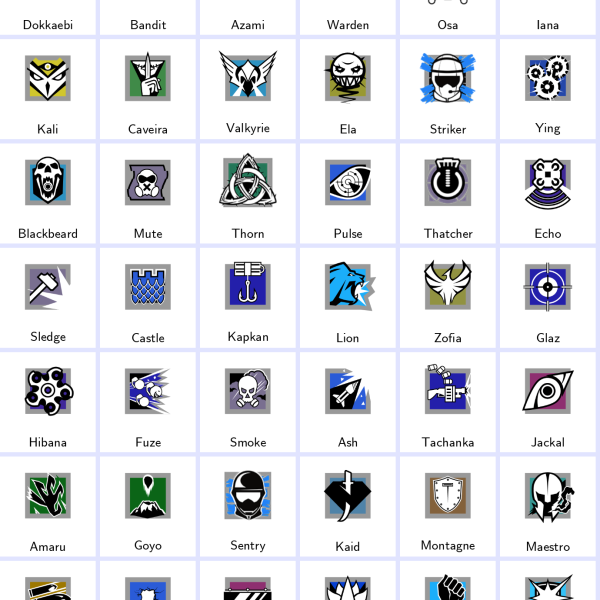Open Thorn's operator card
The image size is (600, 600).
[248, 184]
